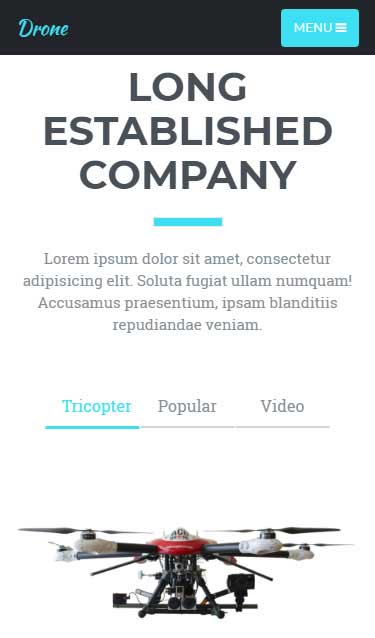Image resolution: width=375 pixels, height=638 pixels.
Task: Open the MENU hamburger button
Action: click(x=320, y=28)
